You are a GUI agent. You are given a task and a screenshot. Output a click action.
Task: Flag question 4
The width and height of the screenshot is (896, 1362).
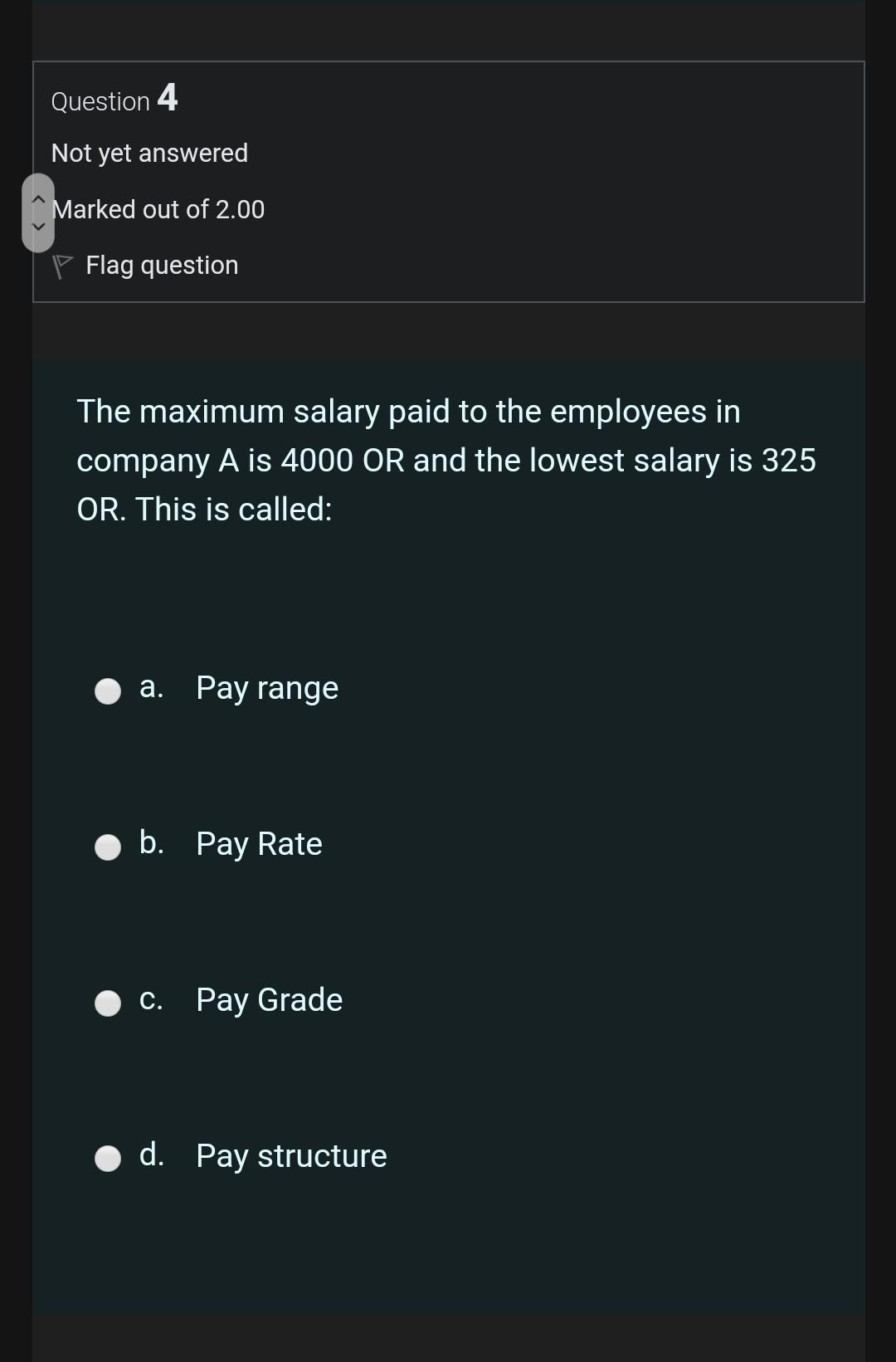point(146,266)
